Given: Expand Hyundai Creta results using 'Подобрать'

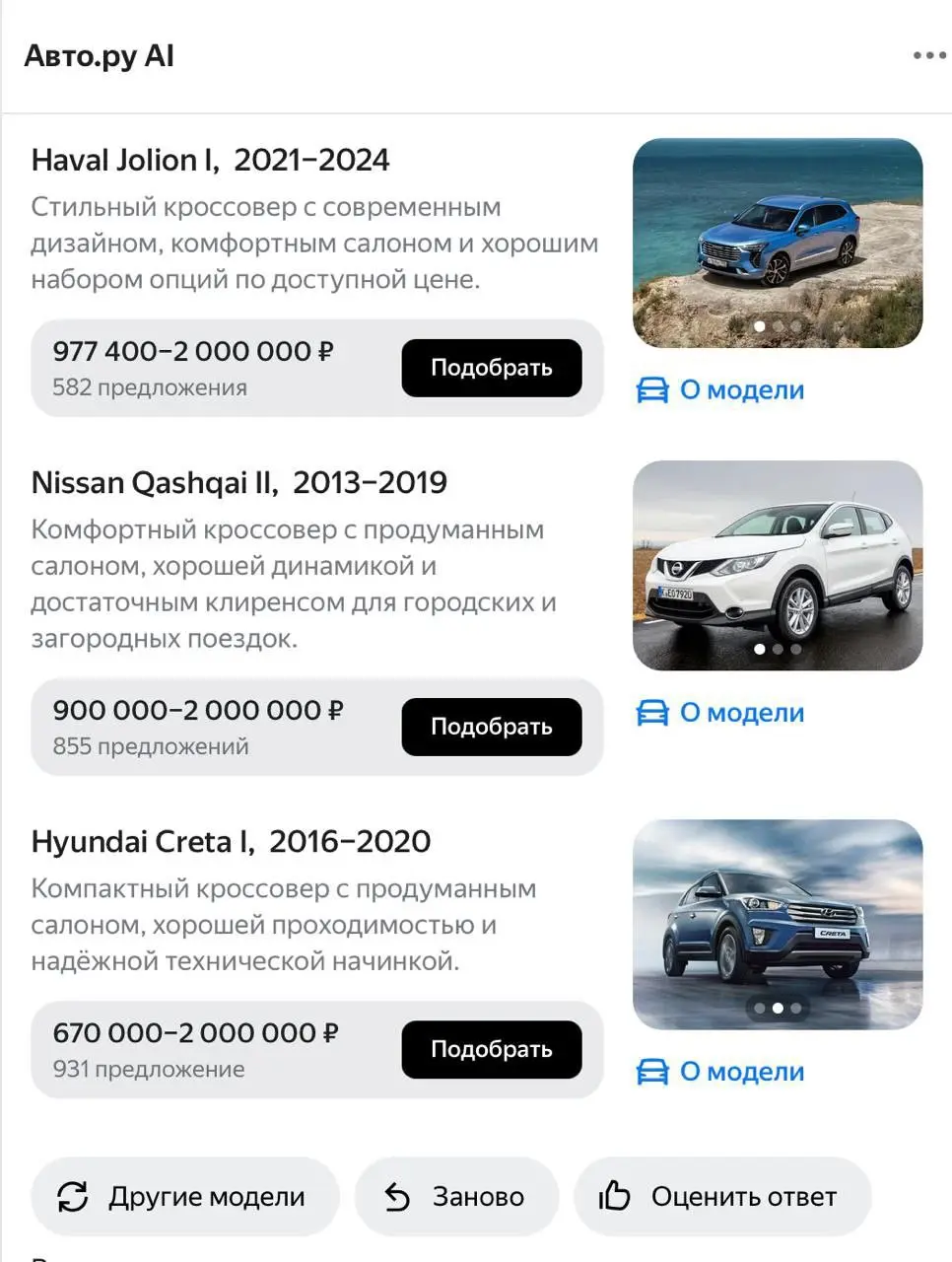Looking at the screenshot, I should (x=491, y=1050).
